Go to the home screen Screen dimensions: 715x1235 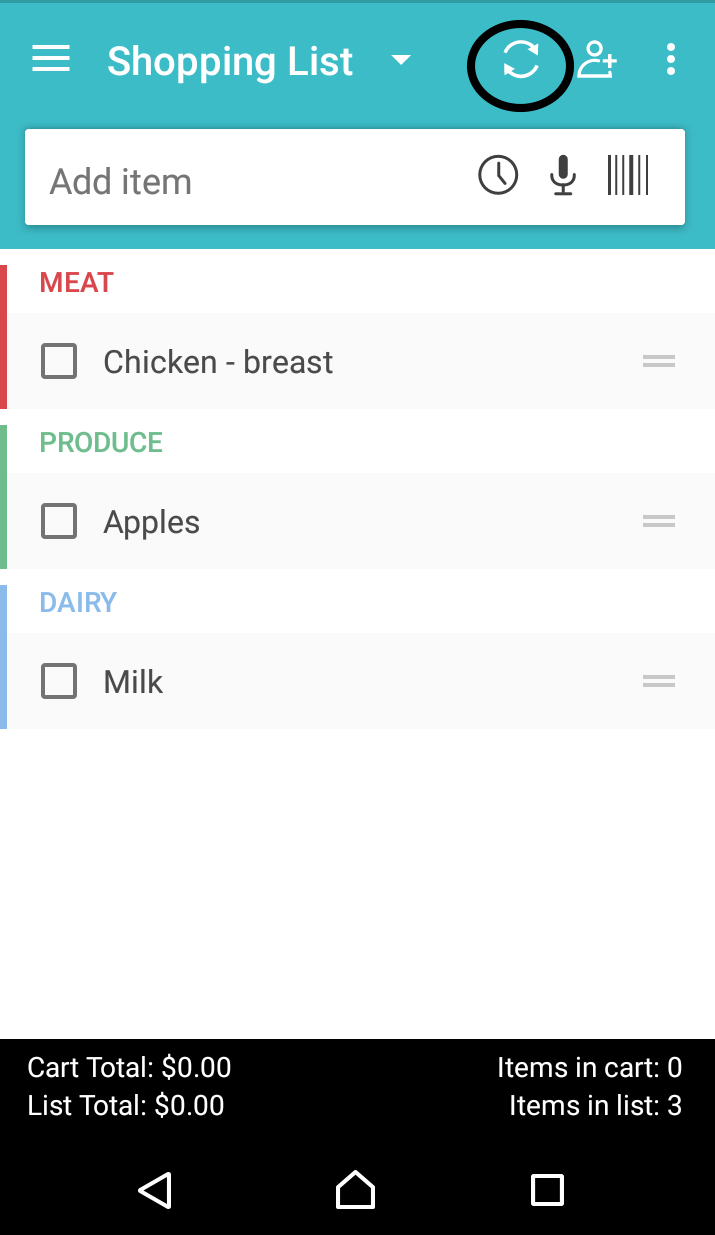(355, 1190)
